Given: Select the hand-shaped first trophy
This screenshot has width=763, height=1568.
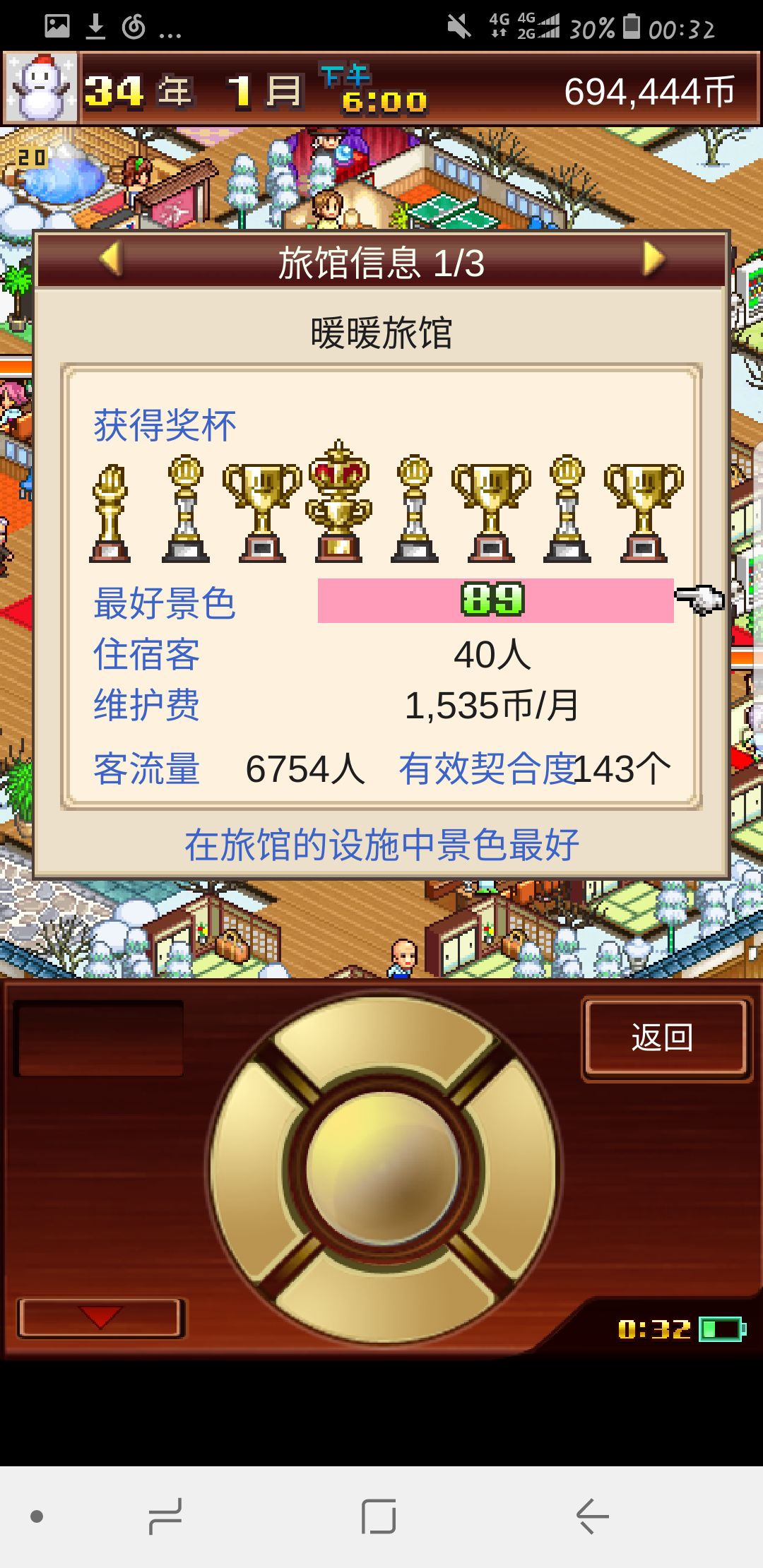Looking at the screenshot, I should click(x=110, y=509).
